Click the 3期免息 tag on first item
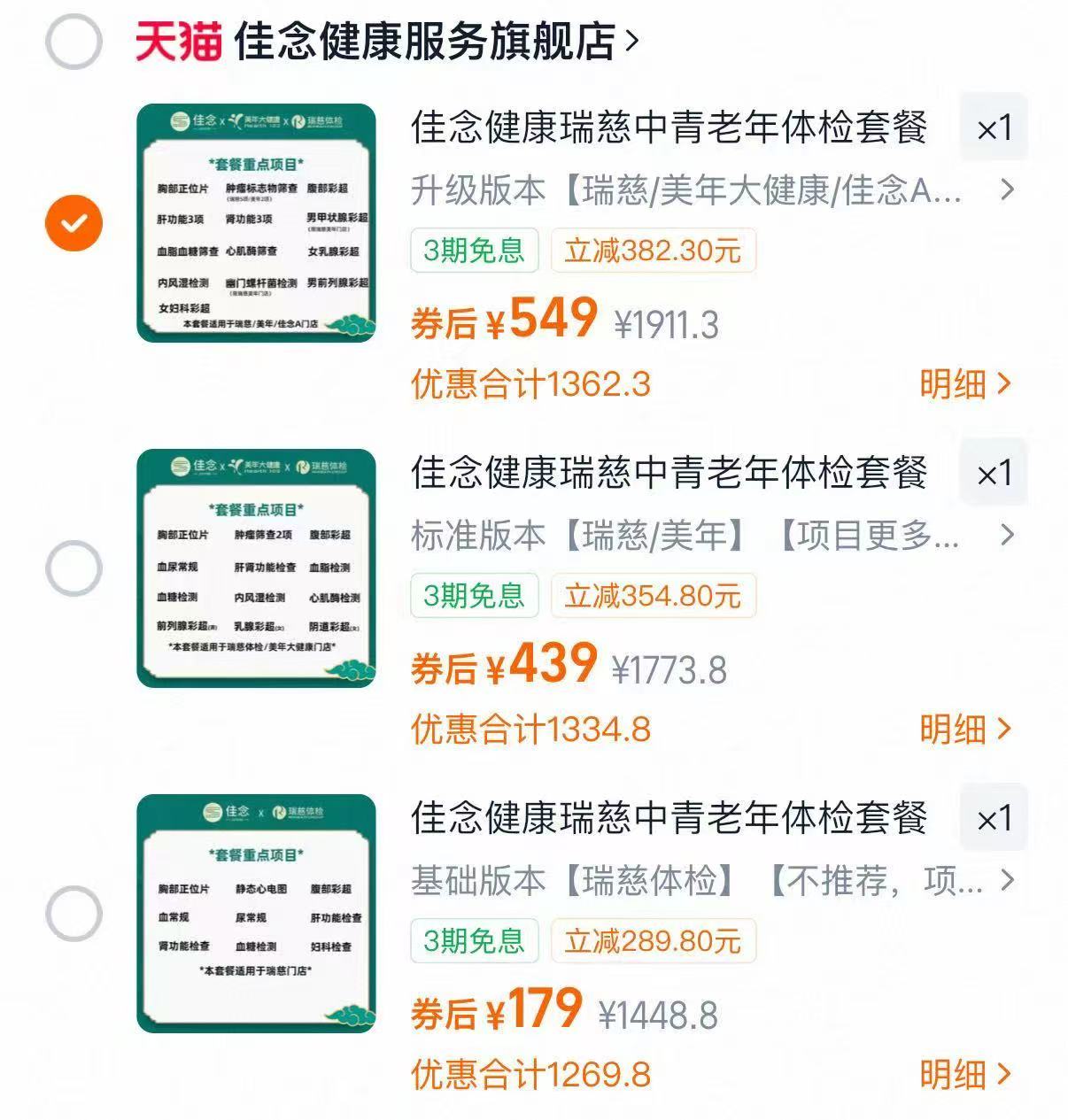The height and width of the screenshot is (1120, 1068). [473, 250]
